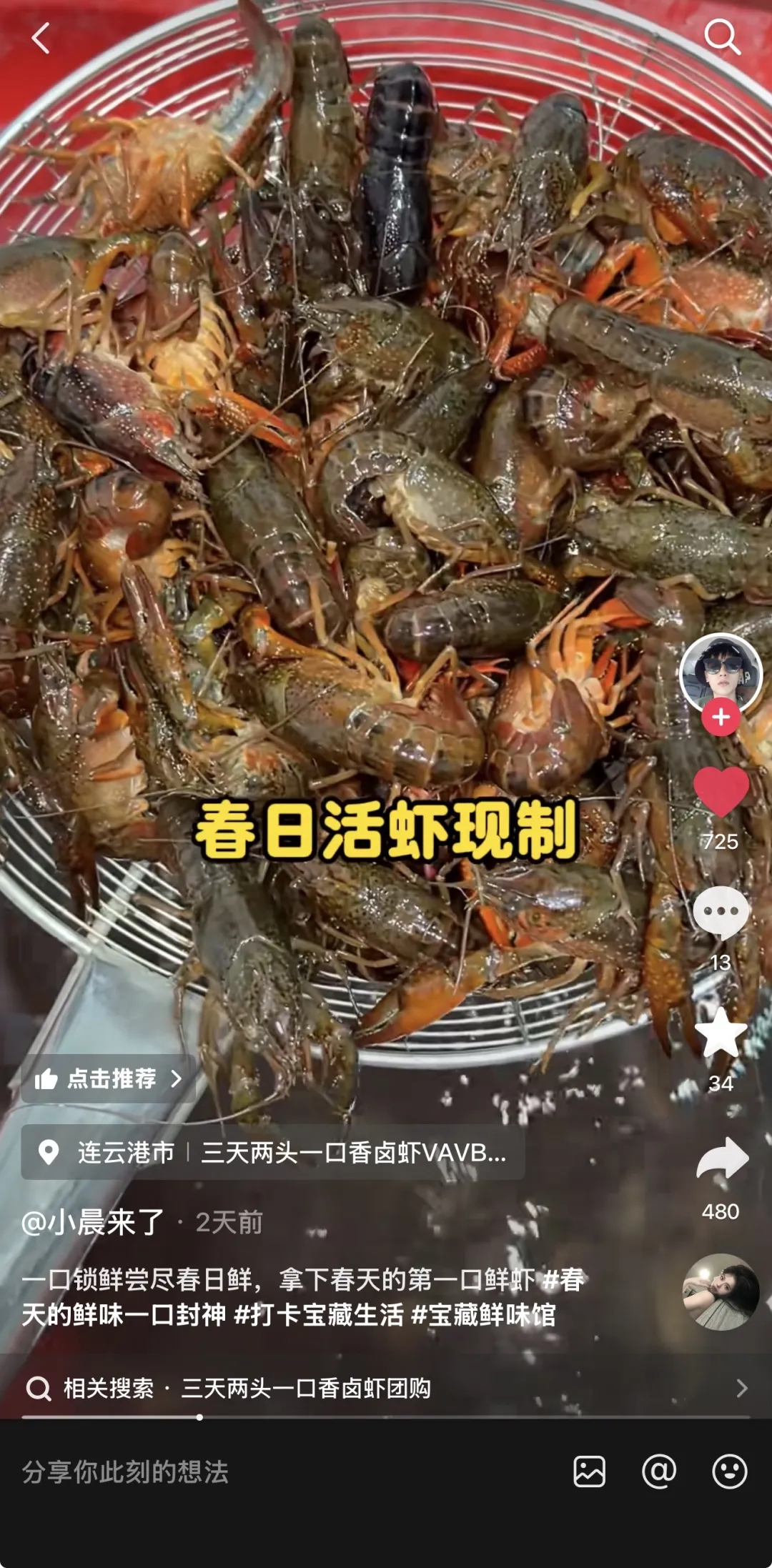Open search from the magnifier icon

point(721,36)
